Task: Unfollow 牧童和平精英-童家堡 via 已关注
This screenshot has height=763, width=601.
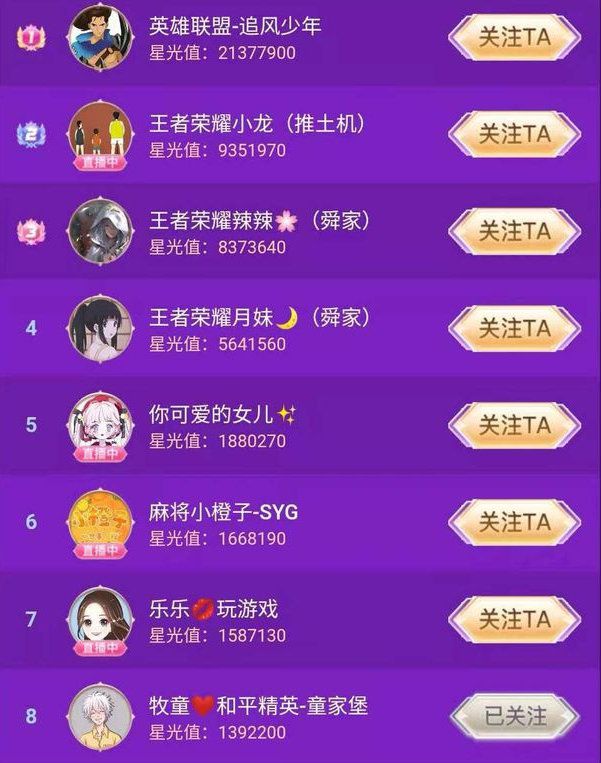Action: click(514, 716)
